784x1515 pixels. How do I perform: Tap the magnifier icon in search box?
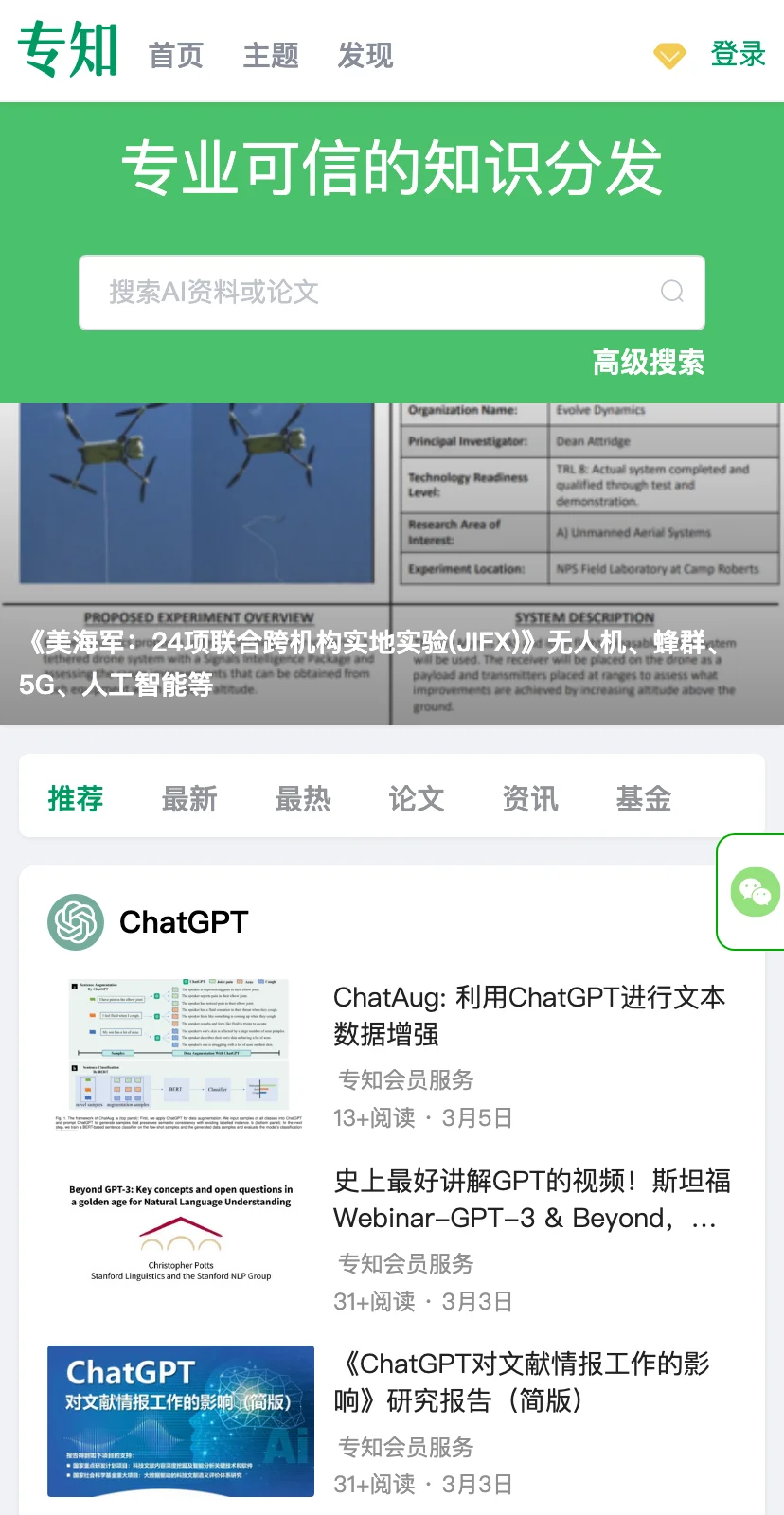click(672, 292)
